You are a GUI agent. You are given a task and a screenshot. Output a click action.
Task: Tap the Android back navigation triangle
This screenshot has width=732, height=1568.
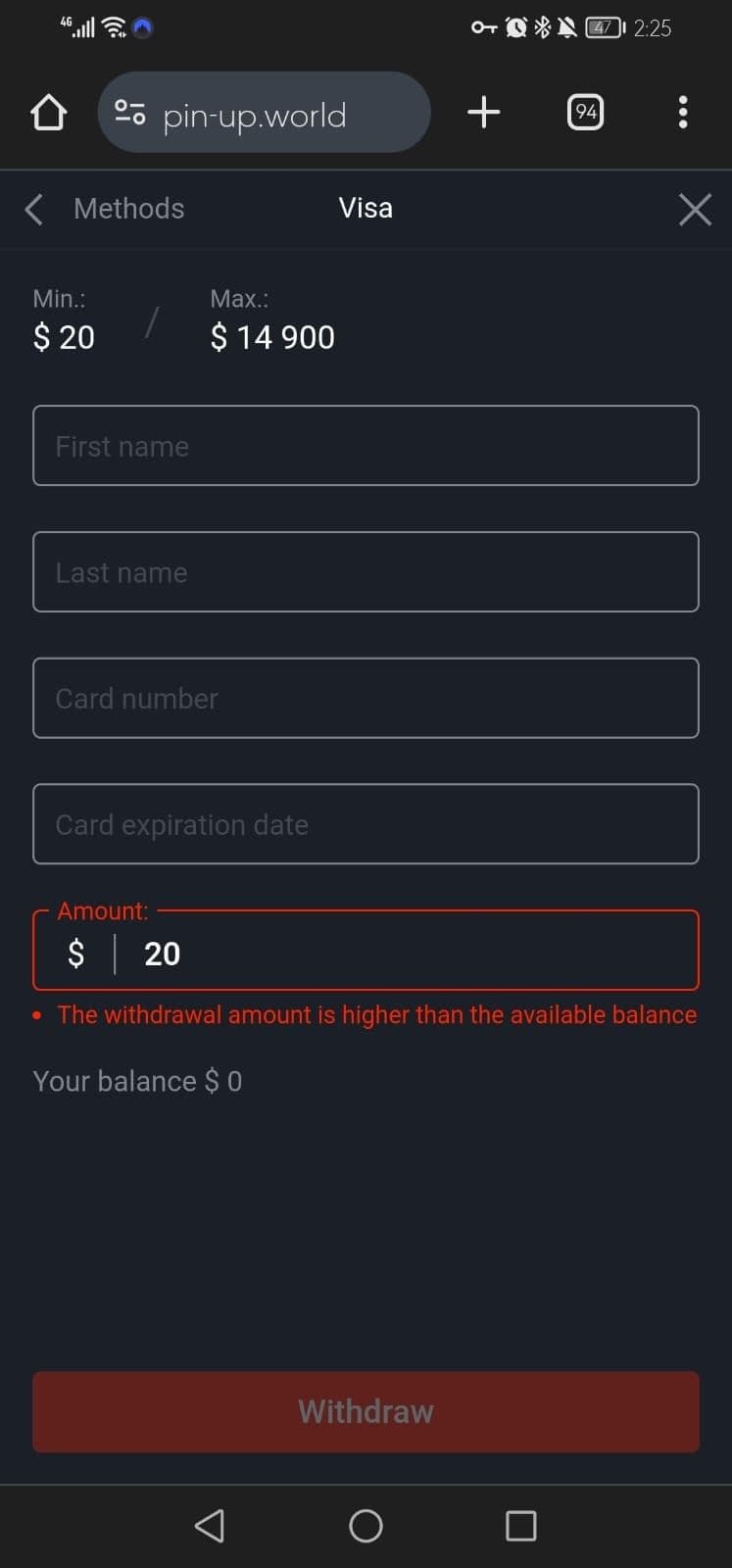[210, 1525]
